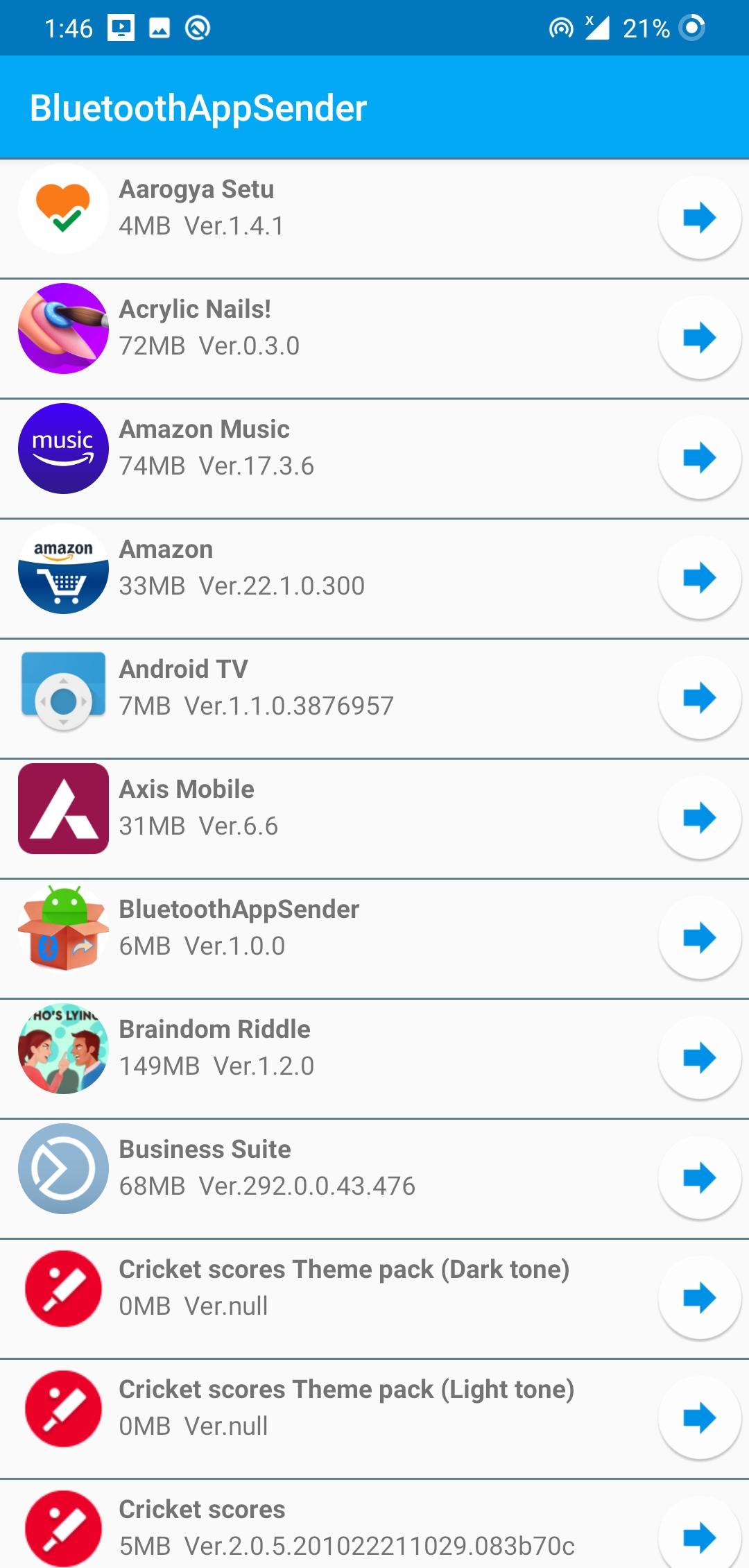
Task: Send Cricket scores Theme pack (Dark tone)
Action: pos(699,1298)
